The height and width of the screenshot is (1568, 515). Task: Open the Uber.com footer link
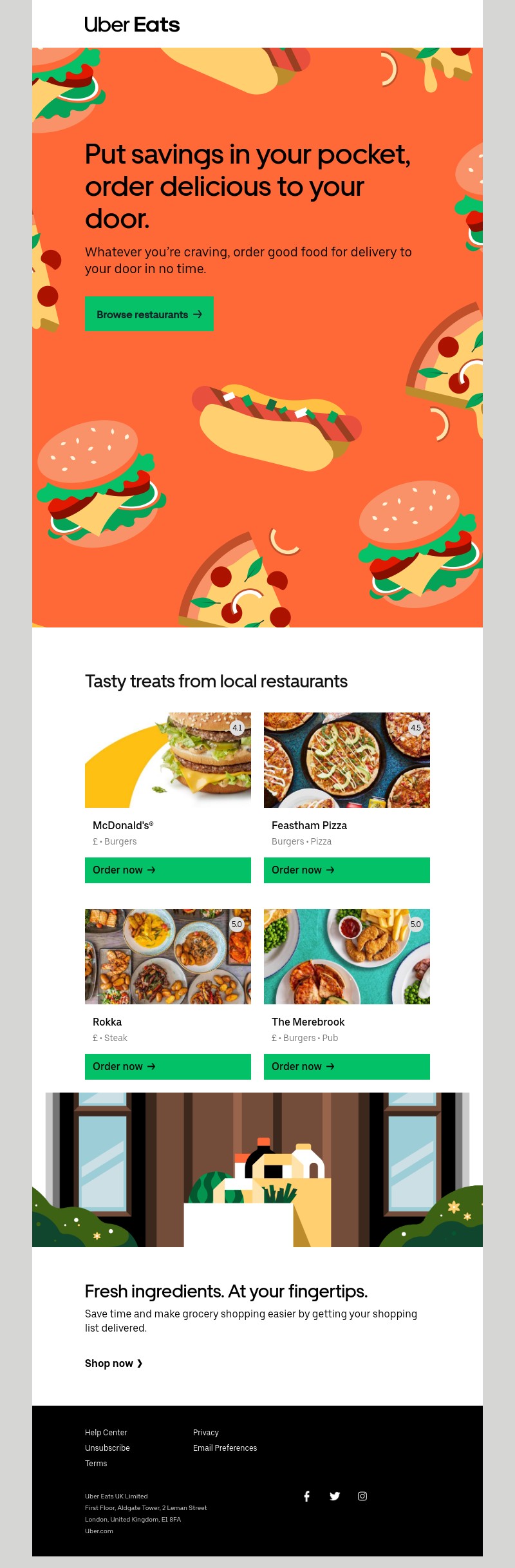(99, 1531)
